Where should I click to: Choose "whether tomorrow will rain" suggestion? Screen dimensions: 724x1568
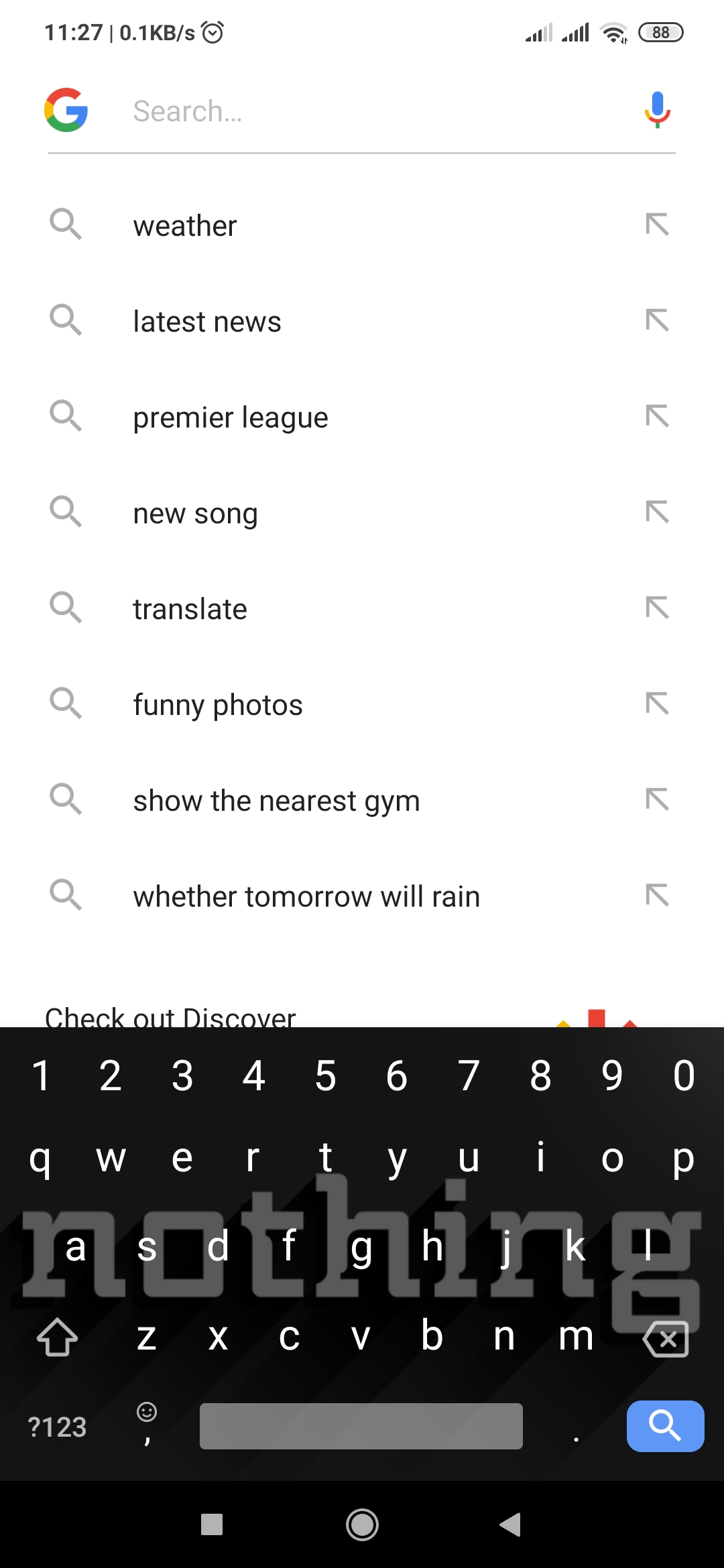point(306,897)
